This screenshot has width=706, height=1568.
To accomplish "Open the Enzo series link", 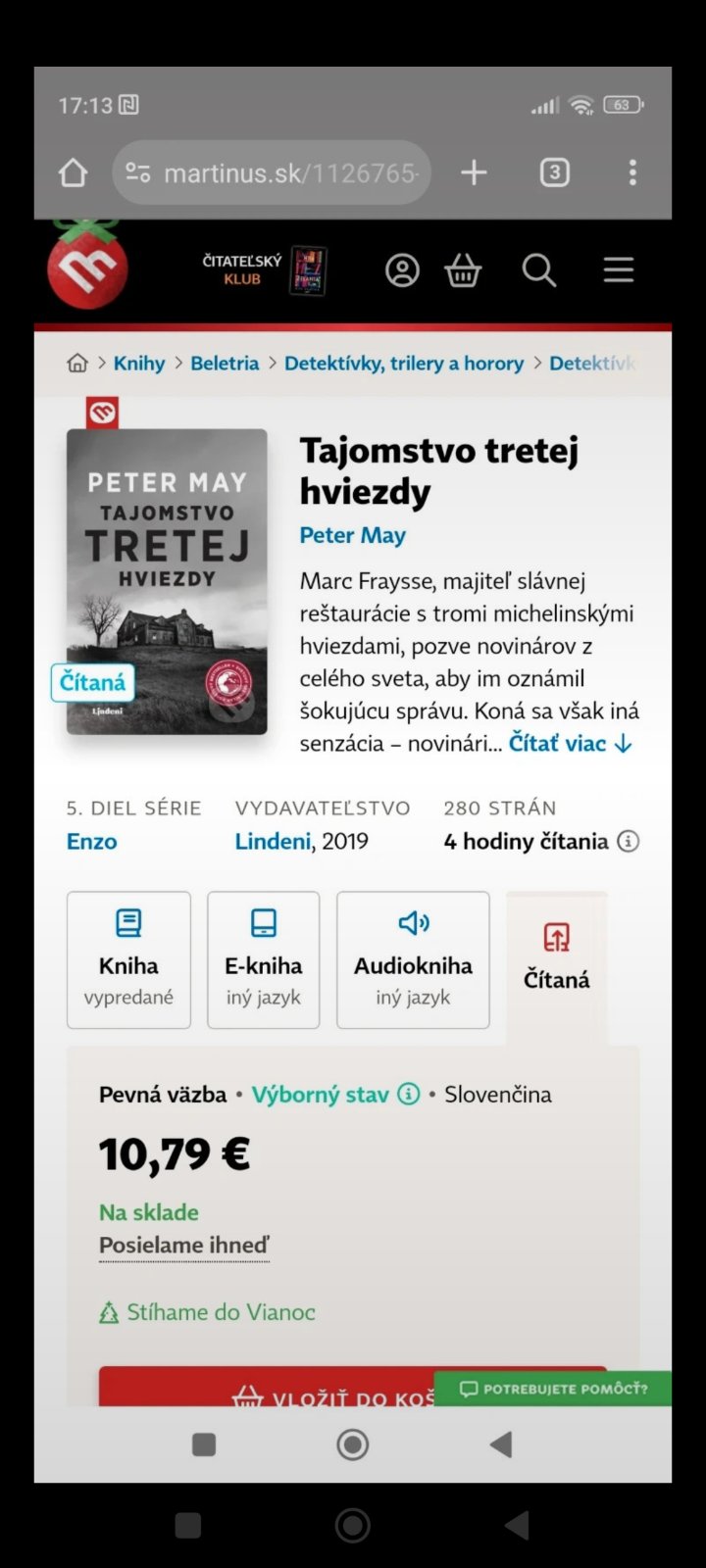I will 91,842.
